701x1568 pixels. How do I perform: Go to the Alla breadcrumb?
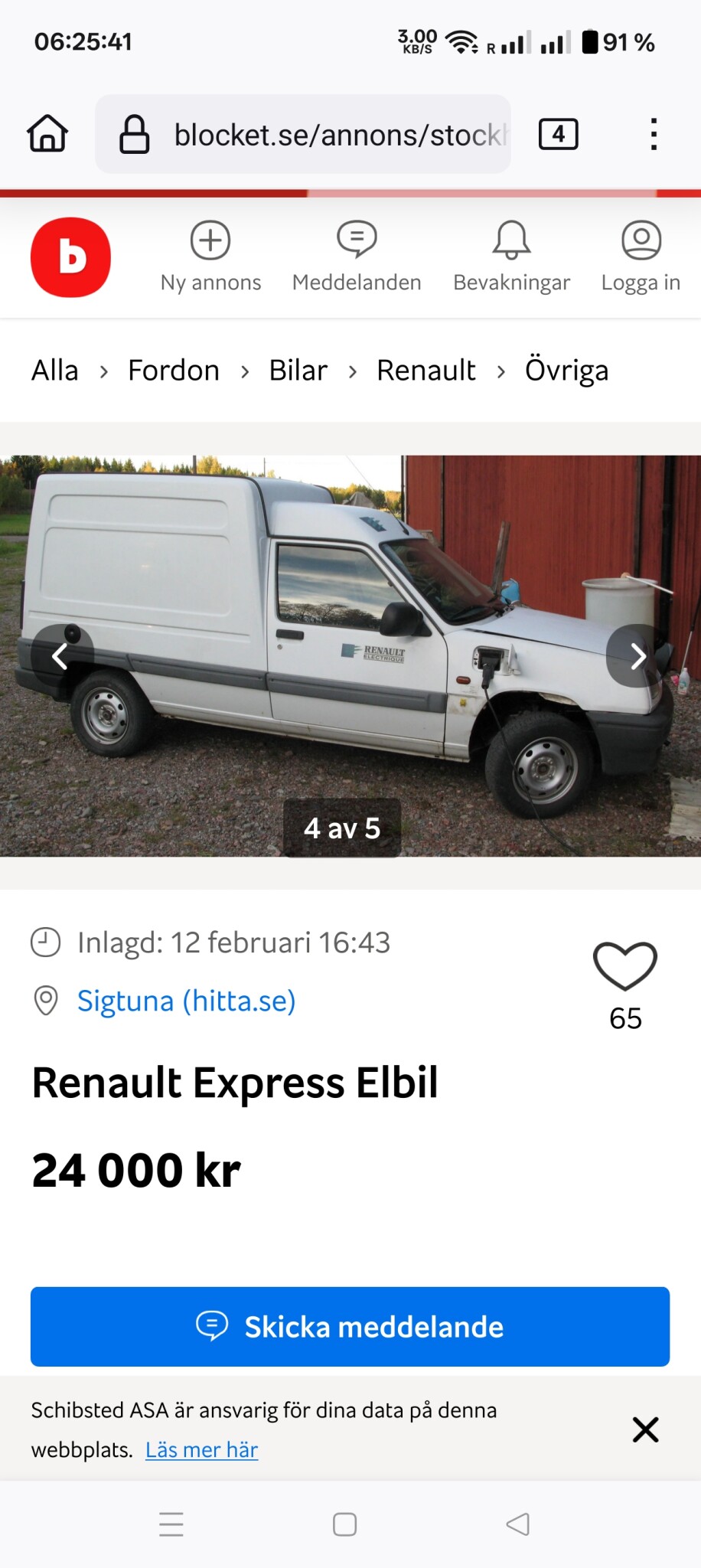pos(55,371)
